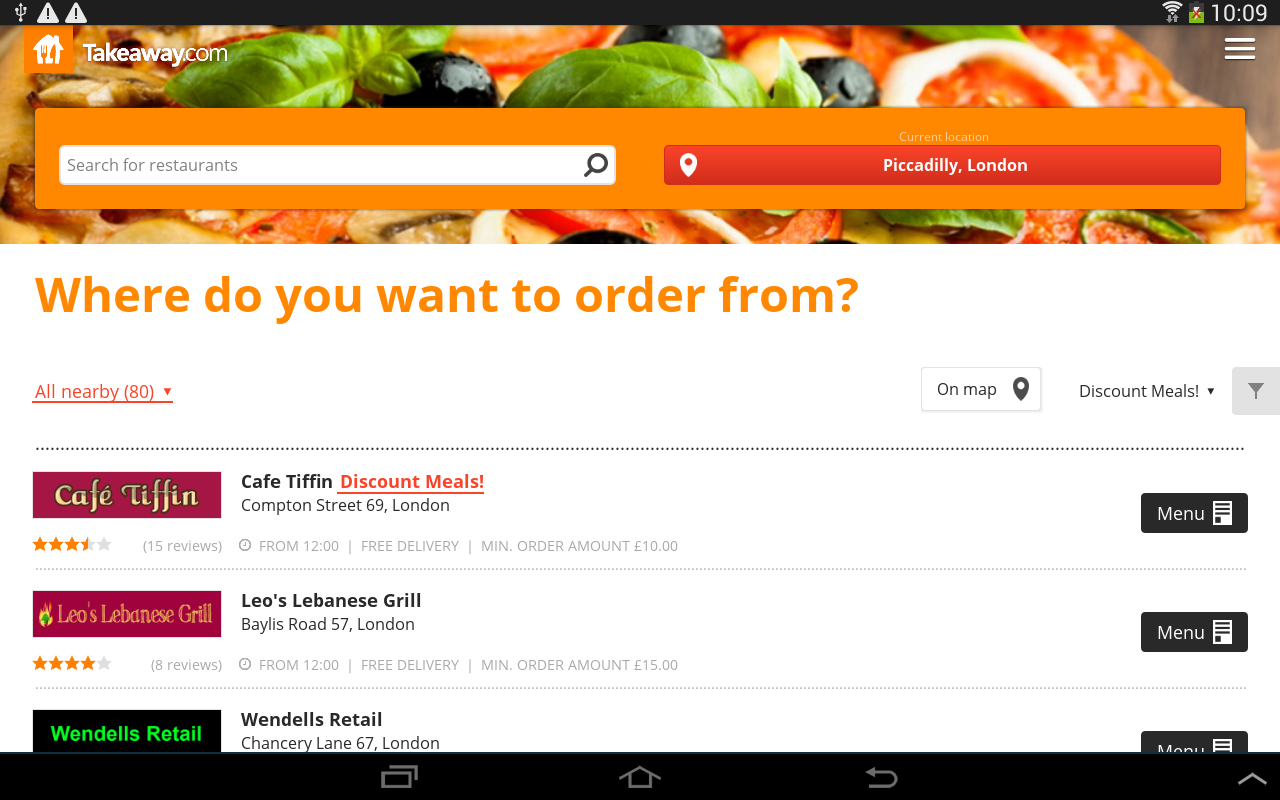The height and width of the screenshot is (800, 1280).
Task: Change location Piccadilly, London
Action: (942, 165)
